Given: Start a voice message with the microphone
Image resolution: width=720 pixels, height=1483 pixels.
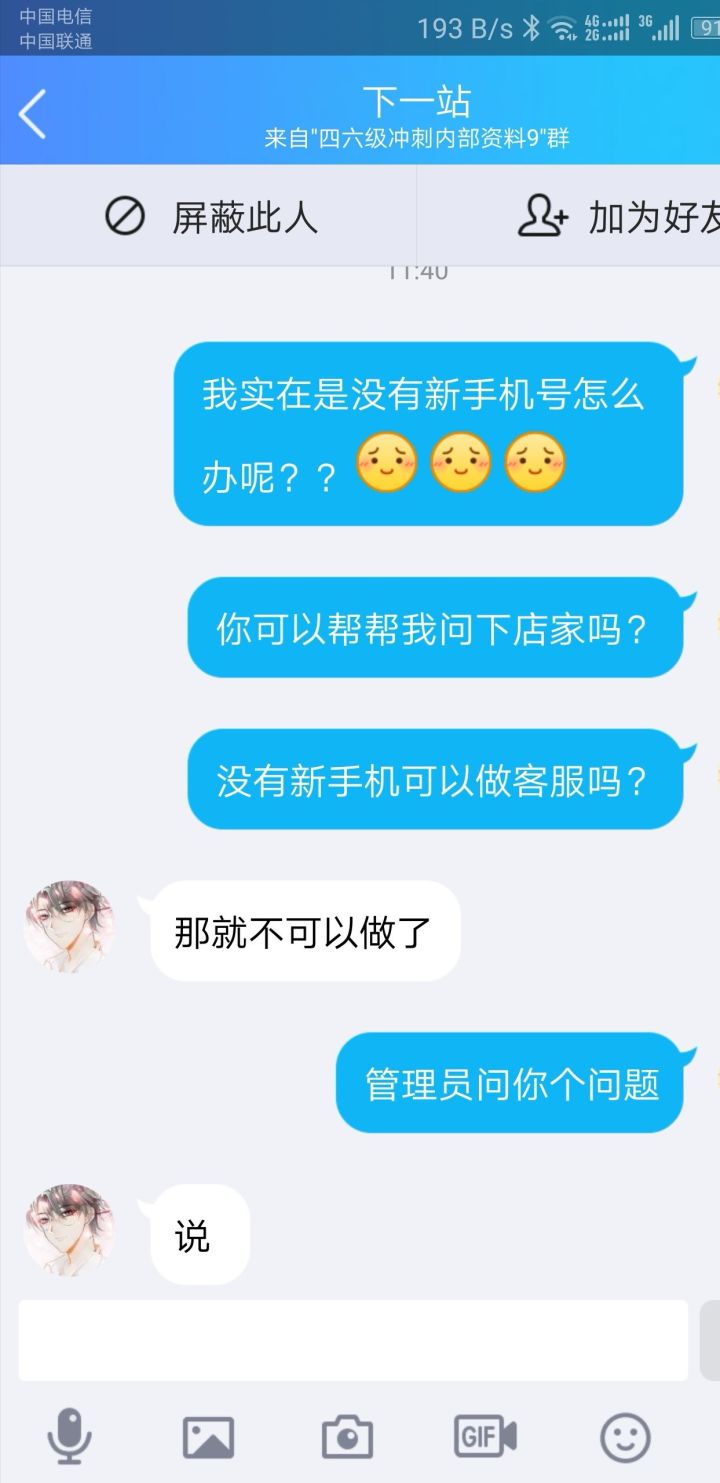Looking at the screenshot, I should (x=69, y=1436).
